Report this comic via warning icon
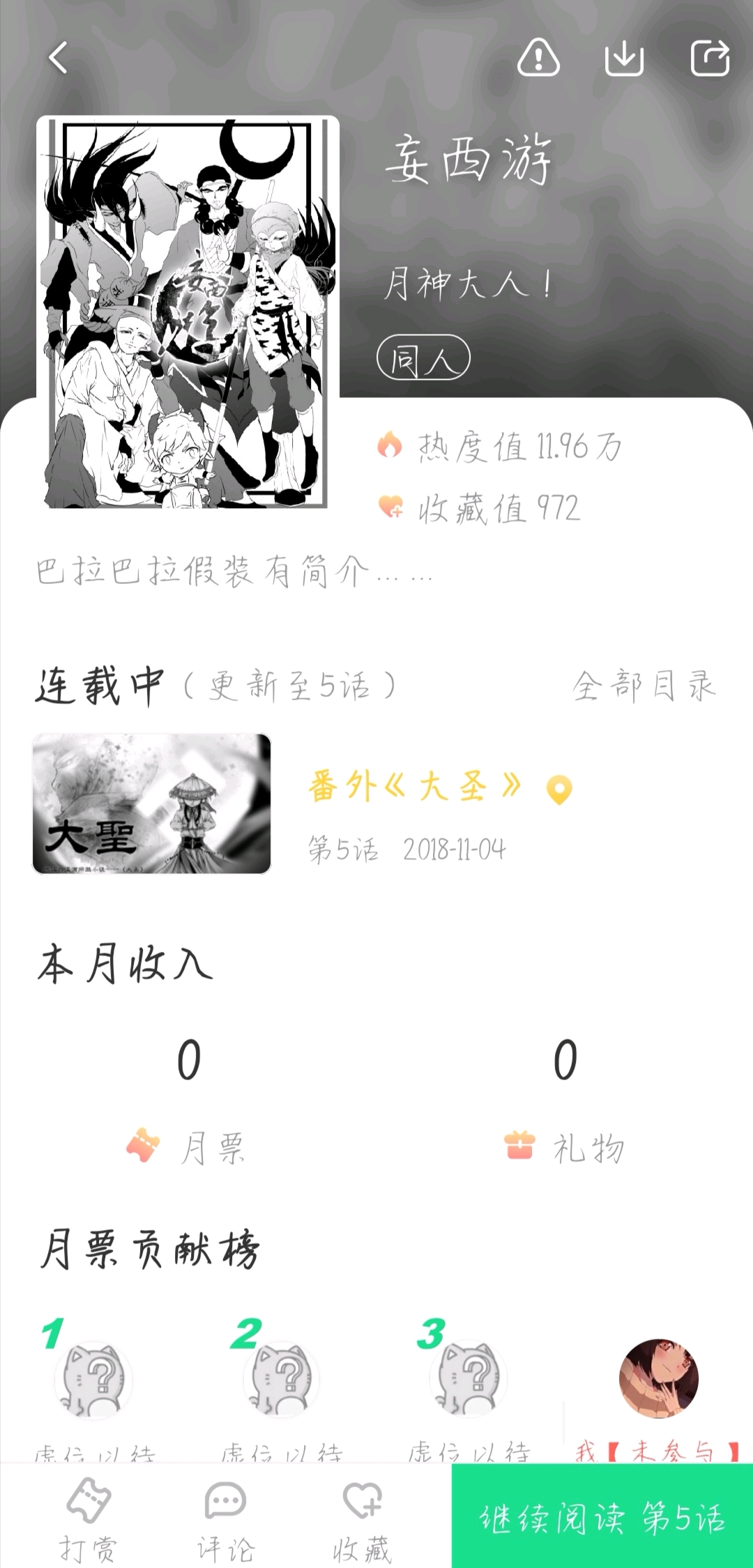Image resolution: width=753 pixels, height=1568 pixels. [538, 57]
